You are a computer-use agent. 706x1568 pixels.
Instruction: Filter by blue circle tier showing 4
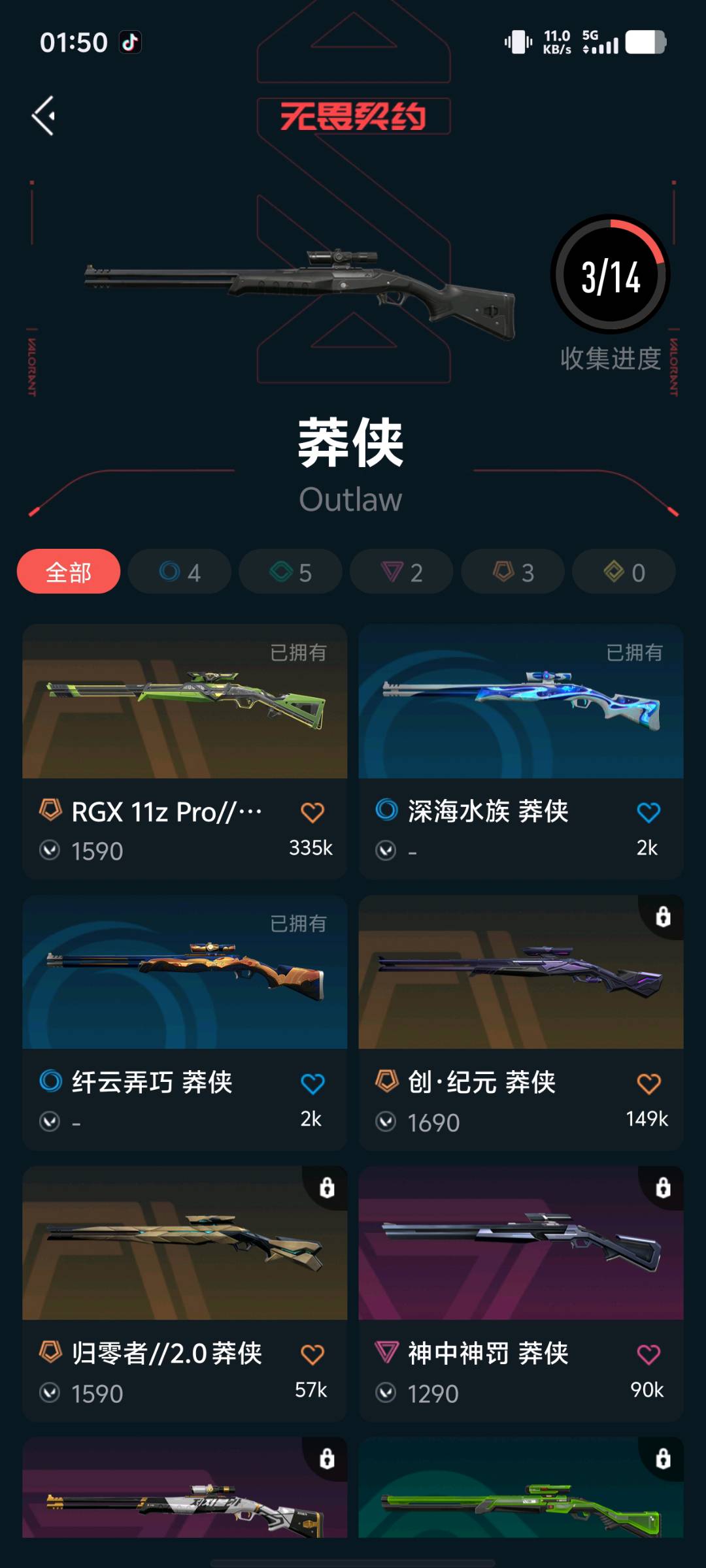180,572
